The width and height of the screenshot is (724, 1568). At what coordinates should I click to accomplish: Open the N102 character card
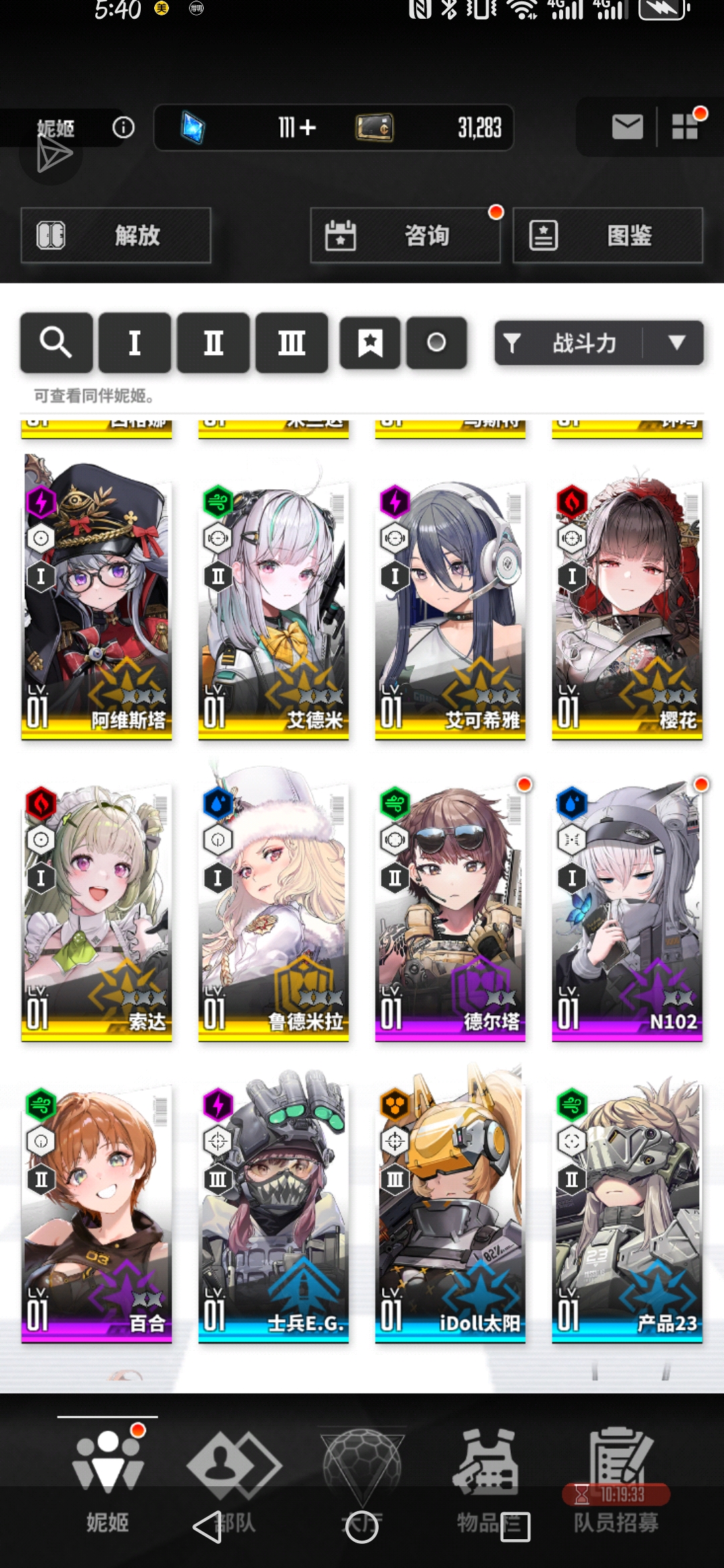coord(627,900)
